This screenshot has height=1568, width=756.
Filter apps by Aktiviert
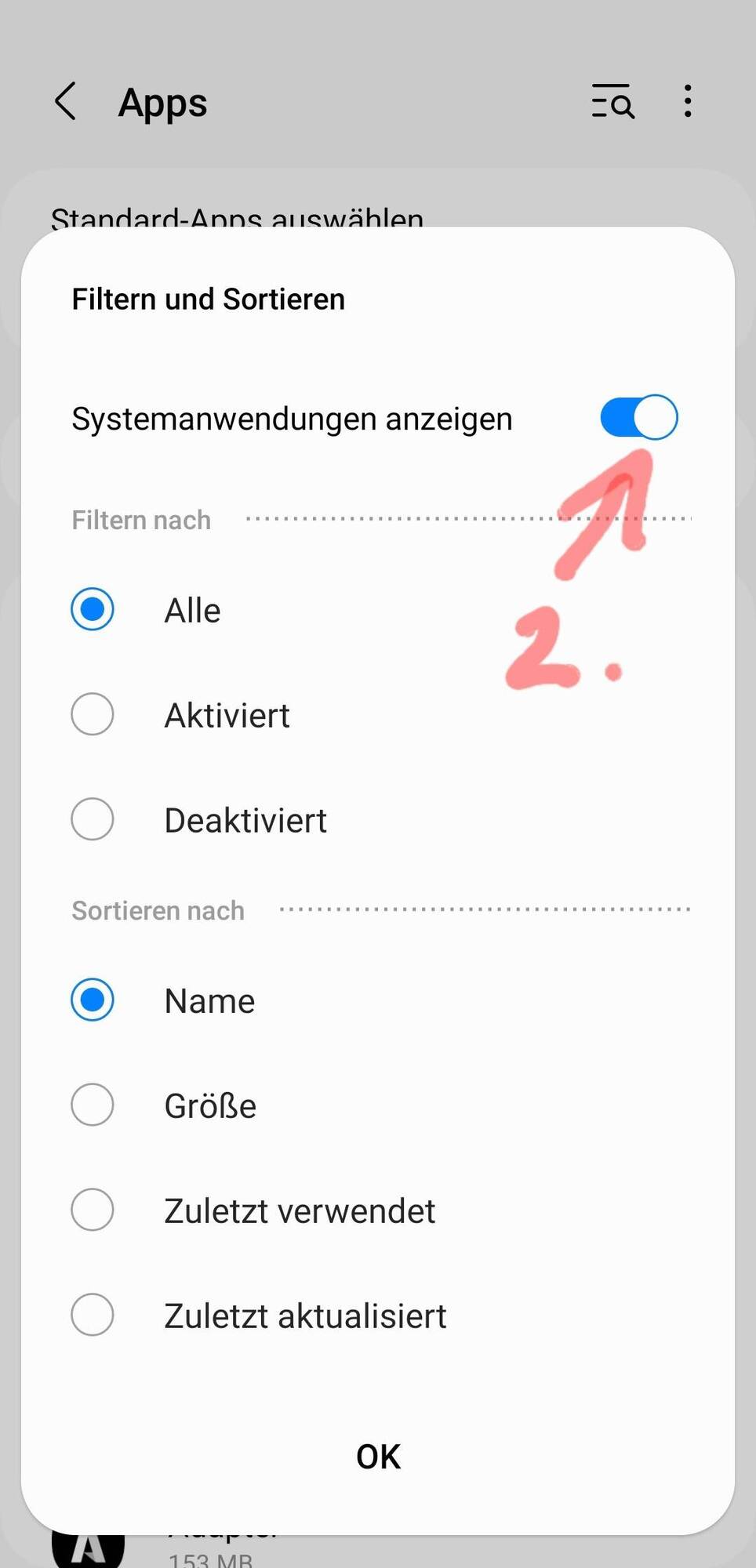point(93,714)
